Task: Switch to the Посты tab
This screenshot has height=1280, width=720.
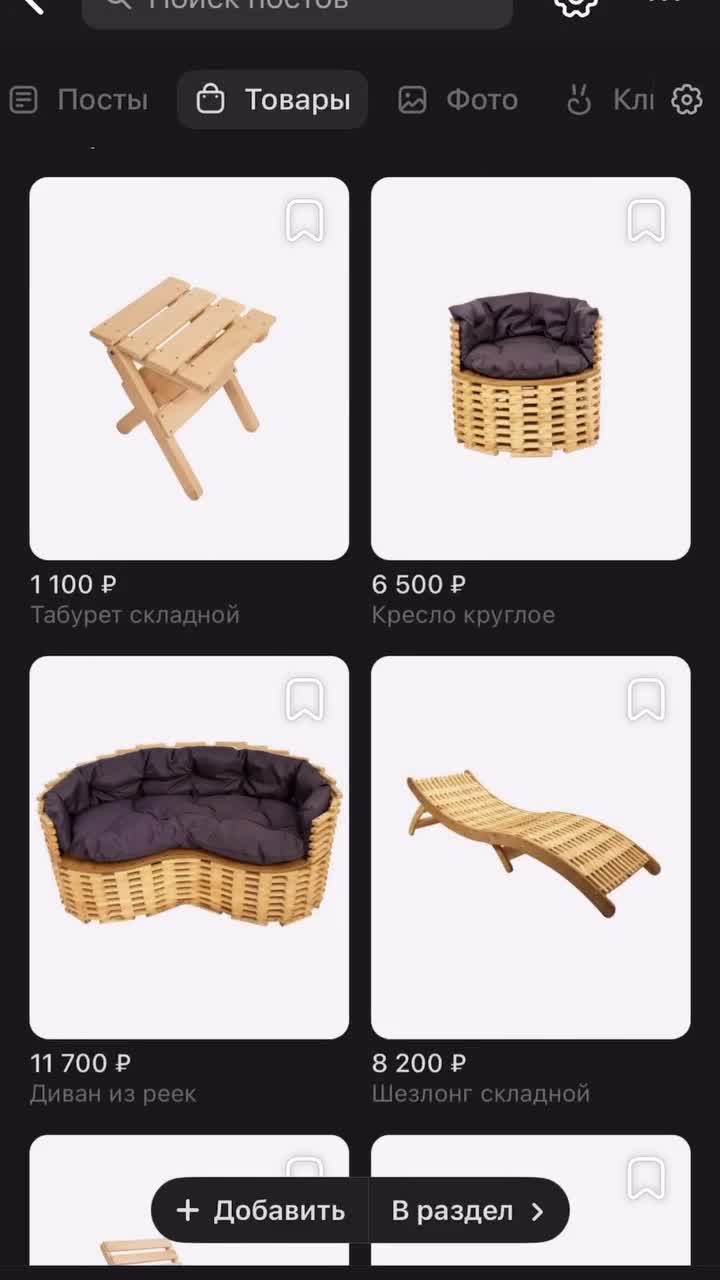Action: pos(80,100)
